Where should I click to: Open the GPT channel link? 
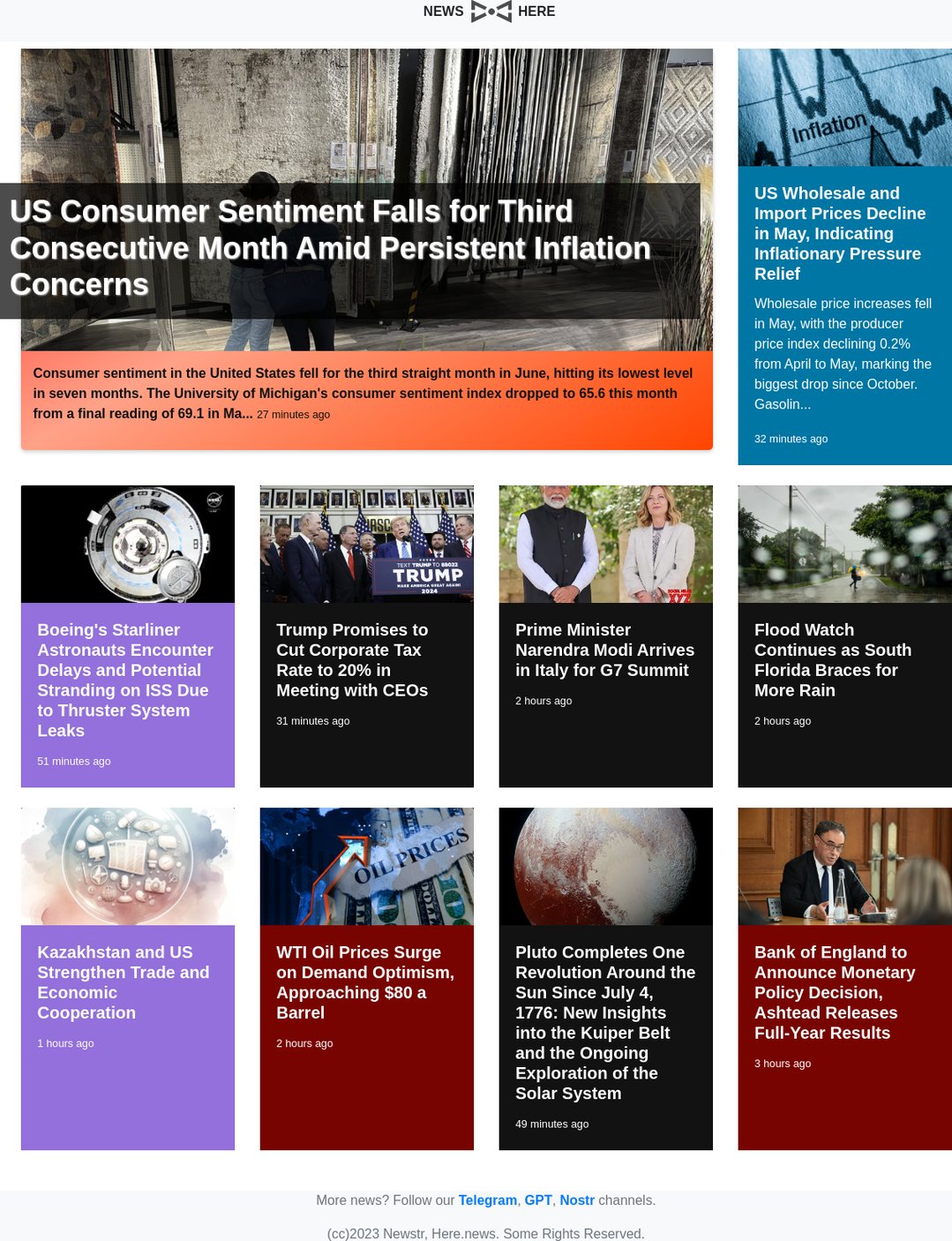(x=537, y=1200)
